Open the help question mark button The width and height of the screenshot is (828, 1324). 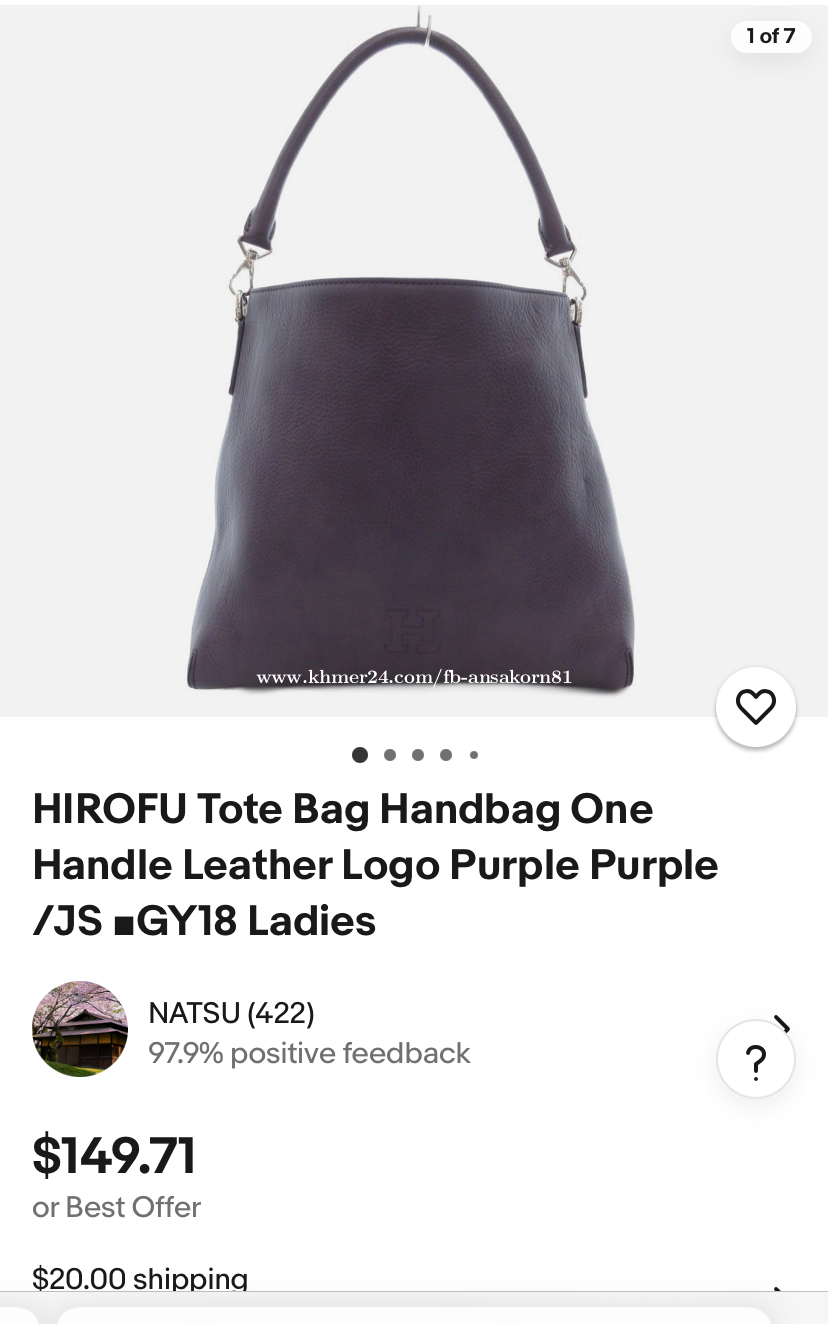point(756,1060)
